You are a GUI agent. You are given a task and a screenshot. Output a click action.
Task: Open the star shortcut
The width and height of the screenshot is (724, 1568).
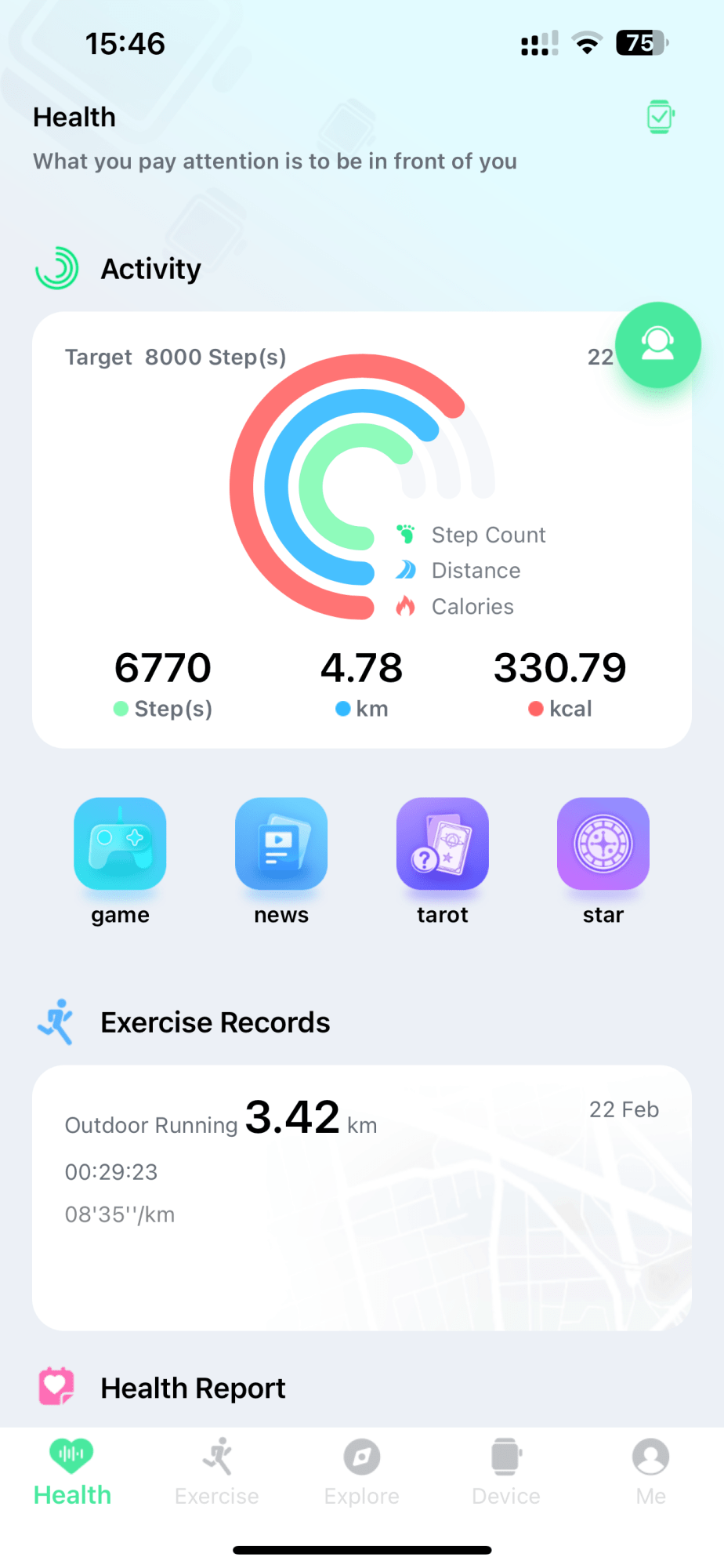[603, 862]
